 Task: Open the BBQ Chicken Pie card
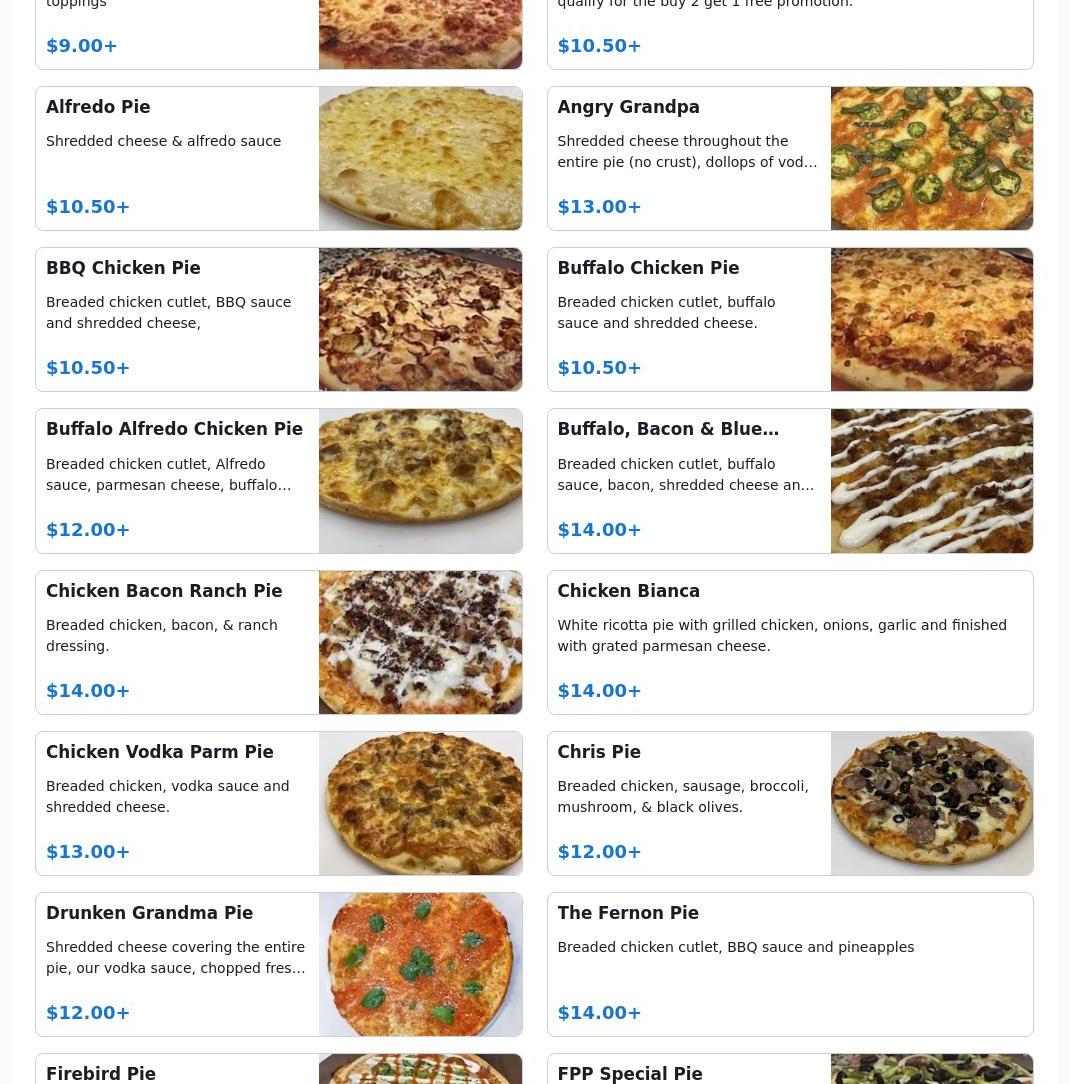tap(278, 319)
